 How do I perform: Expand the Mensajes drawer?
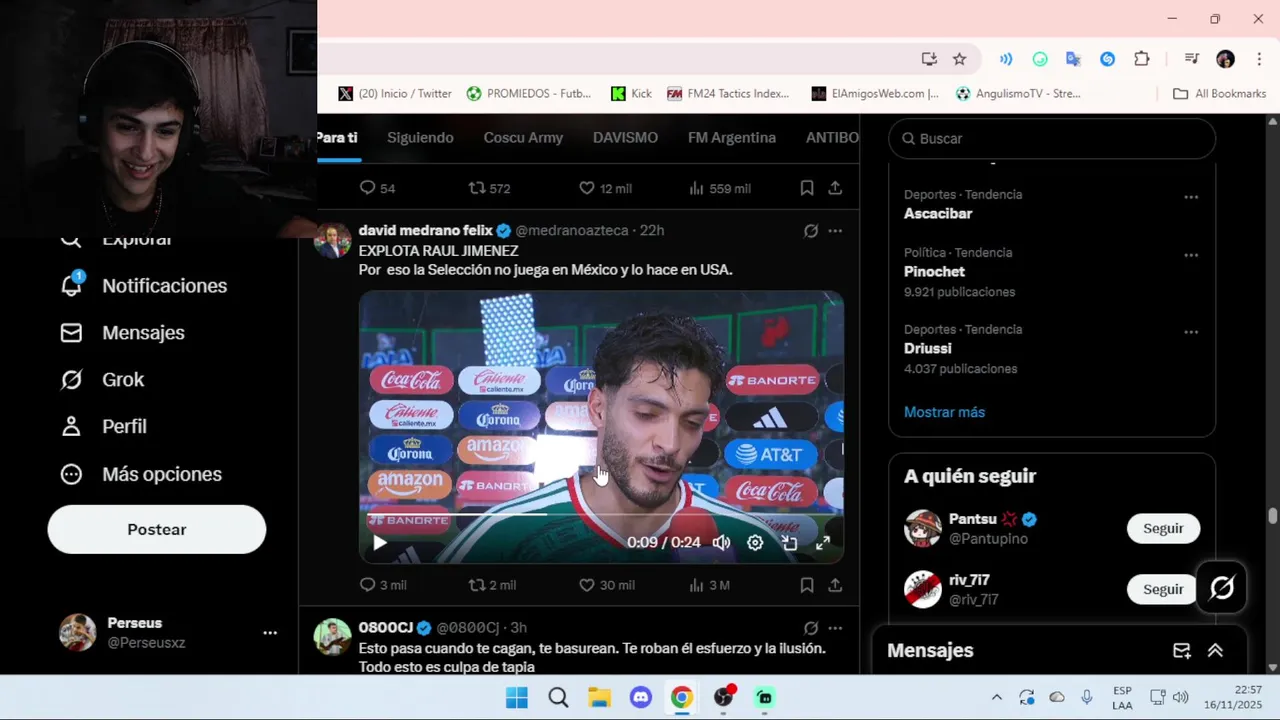click(x=1215, y=651)
